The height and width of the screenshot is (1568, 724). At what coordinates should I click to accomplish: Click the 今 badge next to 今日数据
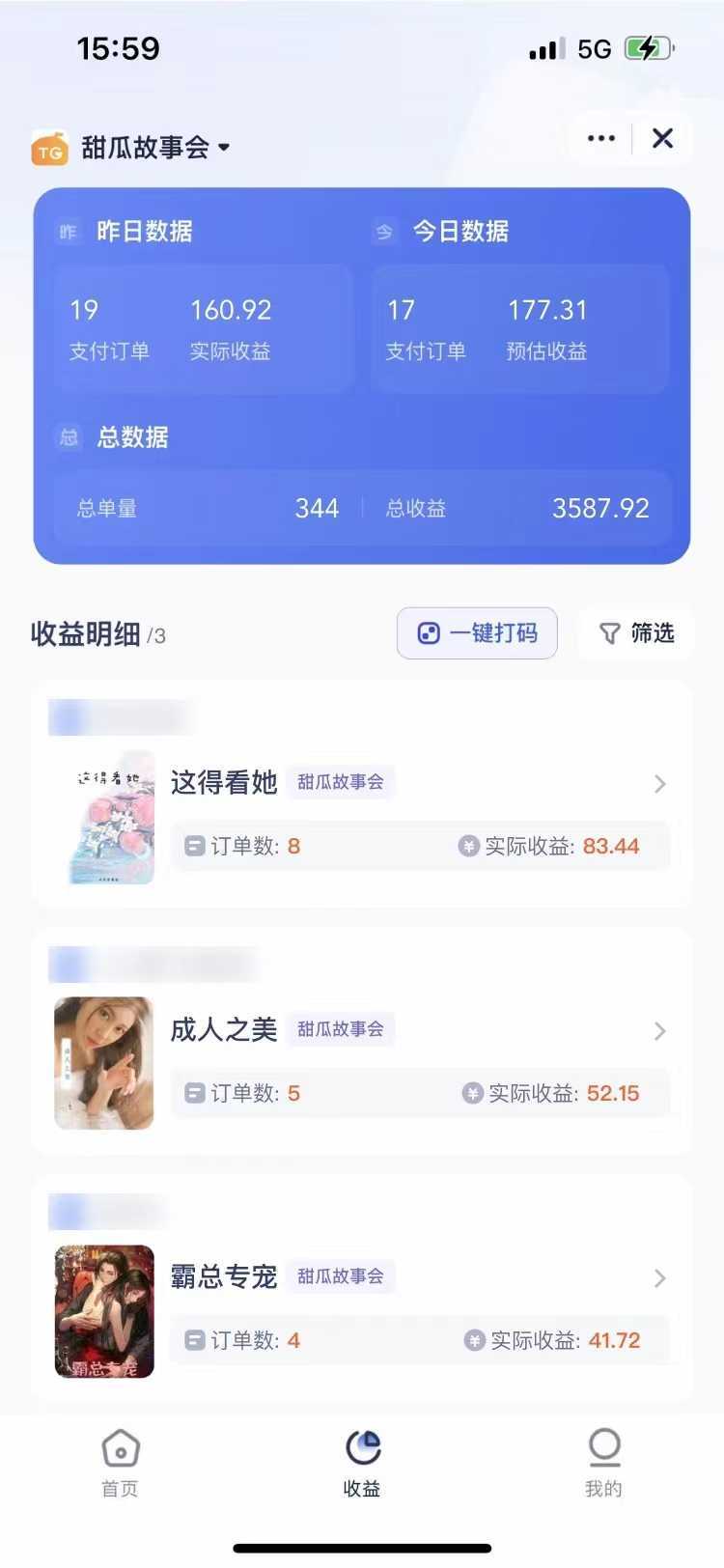point(385,232)
